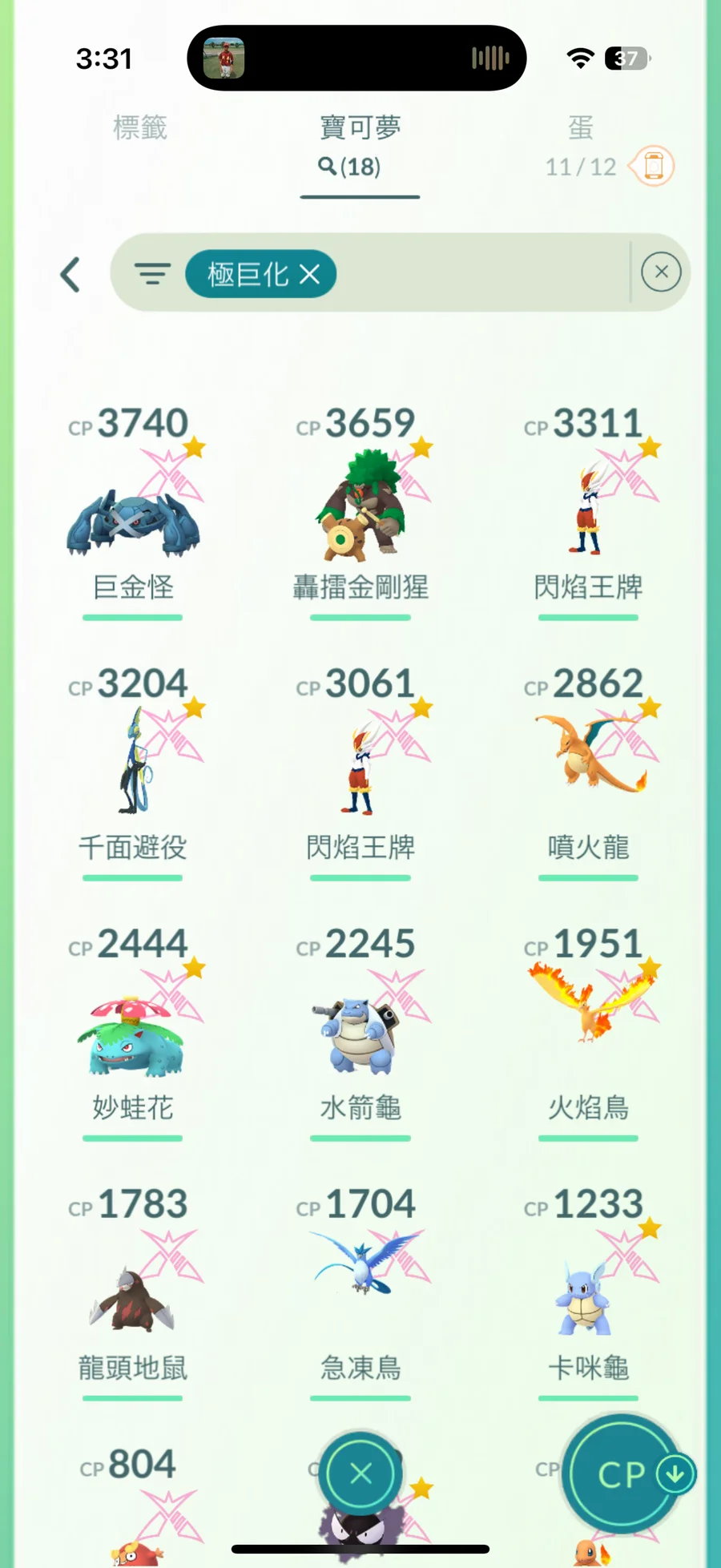Open the filter options icon
The height and width of the screenshot is (1568, 721).
pos(152,274)
